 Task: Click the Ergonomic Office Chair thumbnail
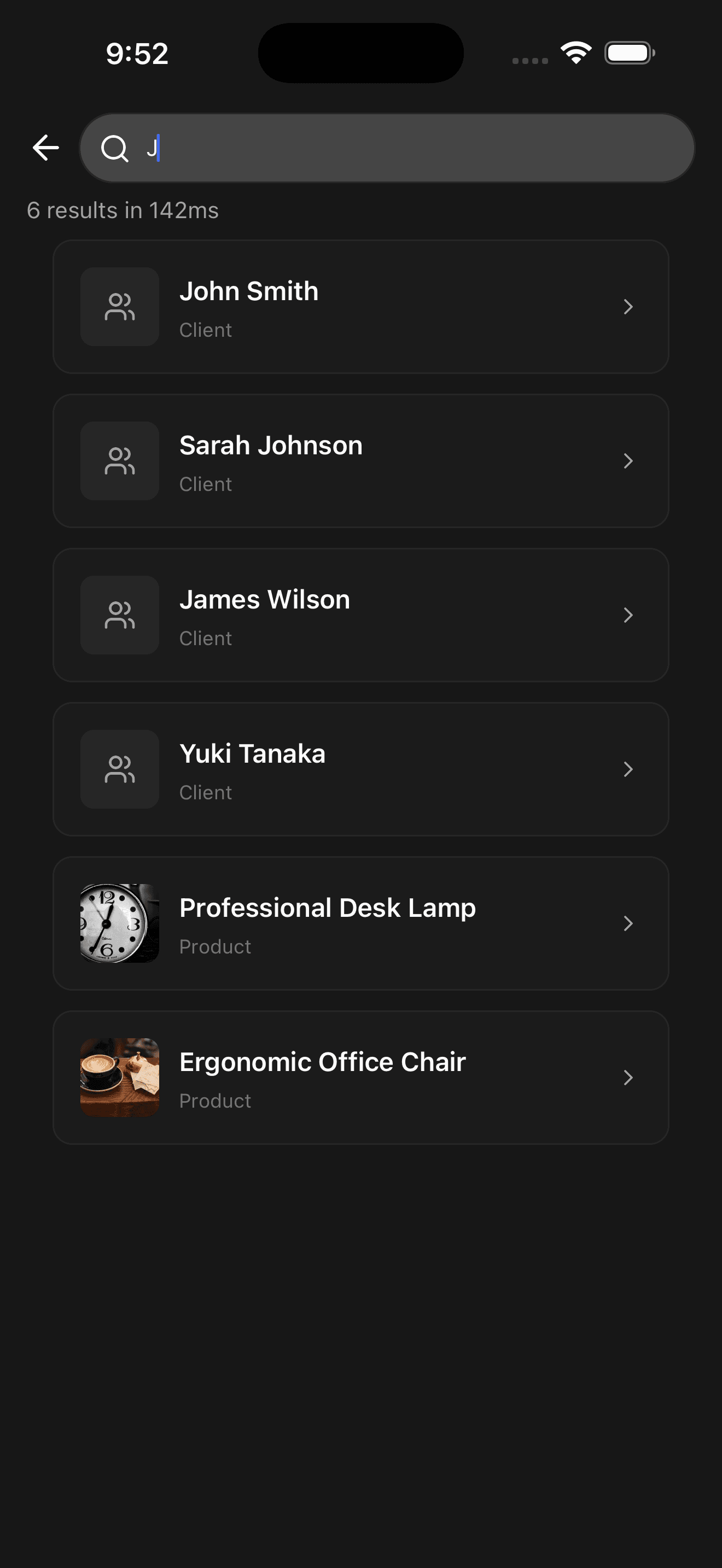119,1078
